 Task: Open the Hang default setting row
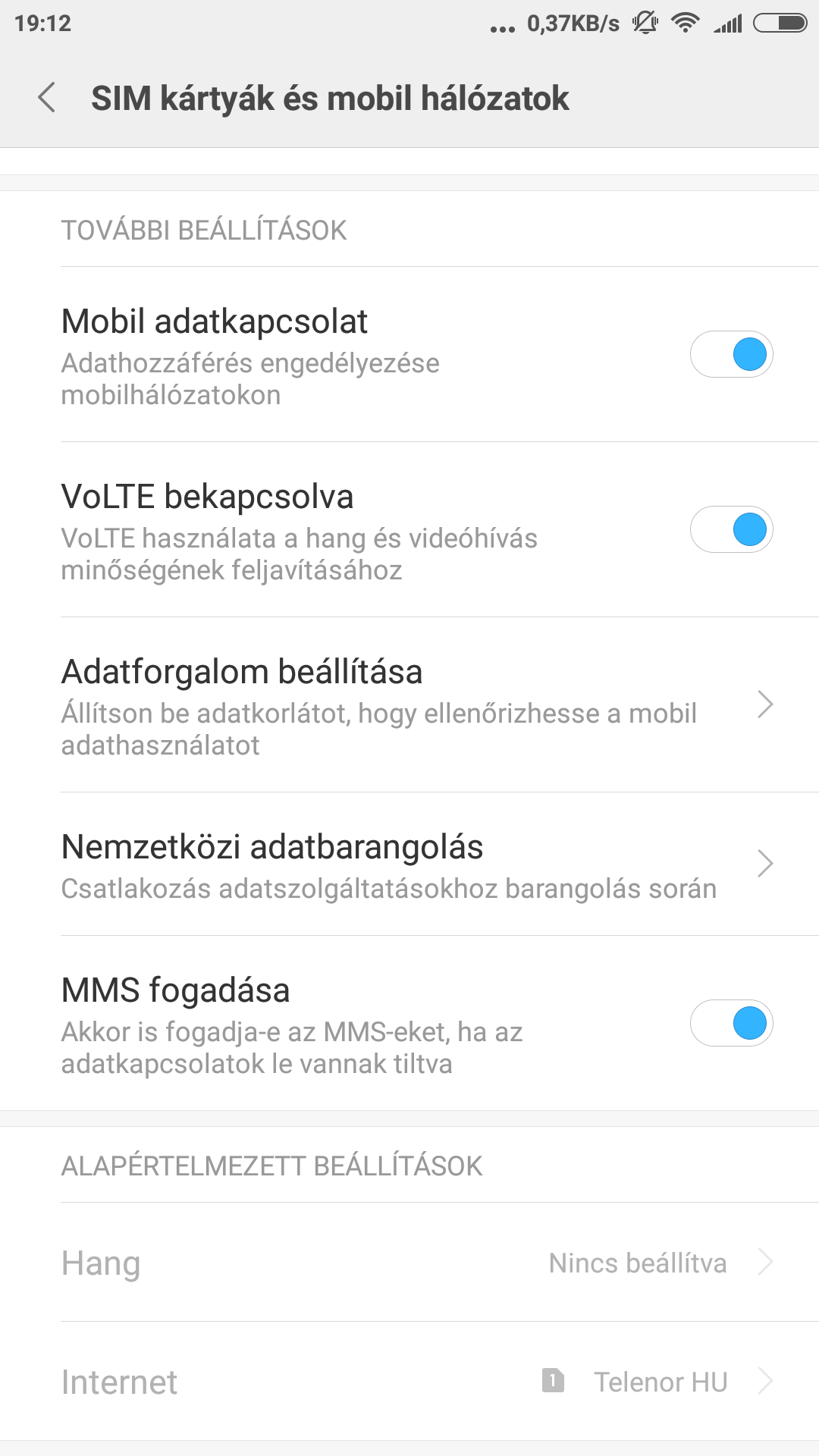pos(409,1263)
